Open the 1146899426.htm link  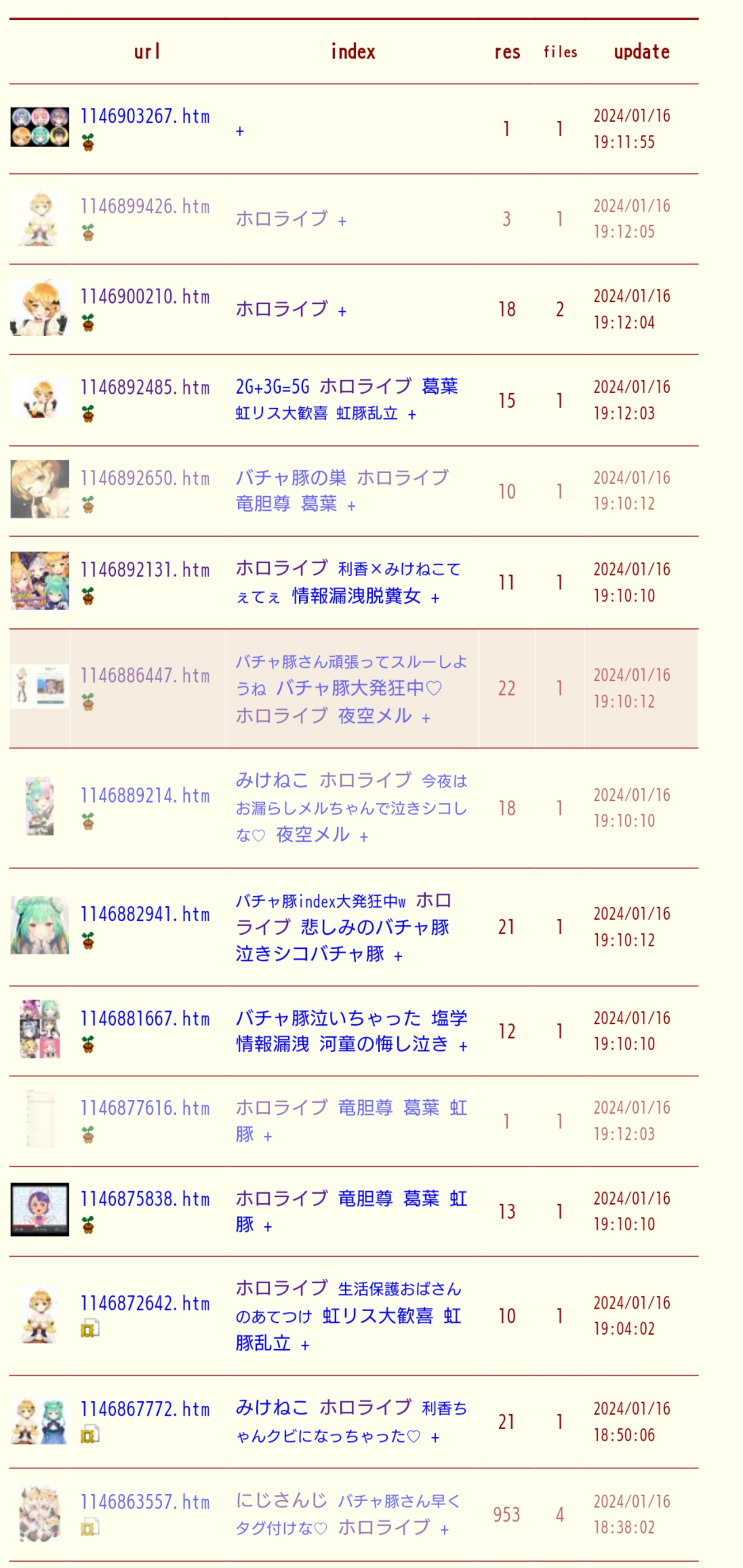coord(145,207)
